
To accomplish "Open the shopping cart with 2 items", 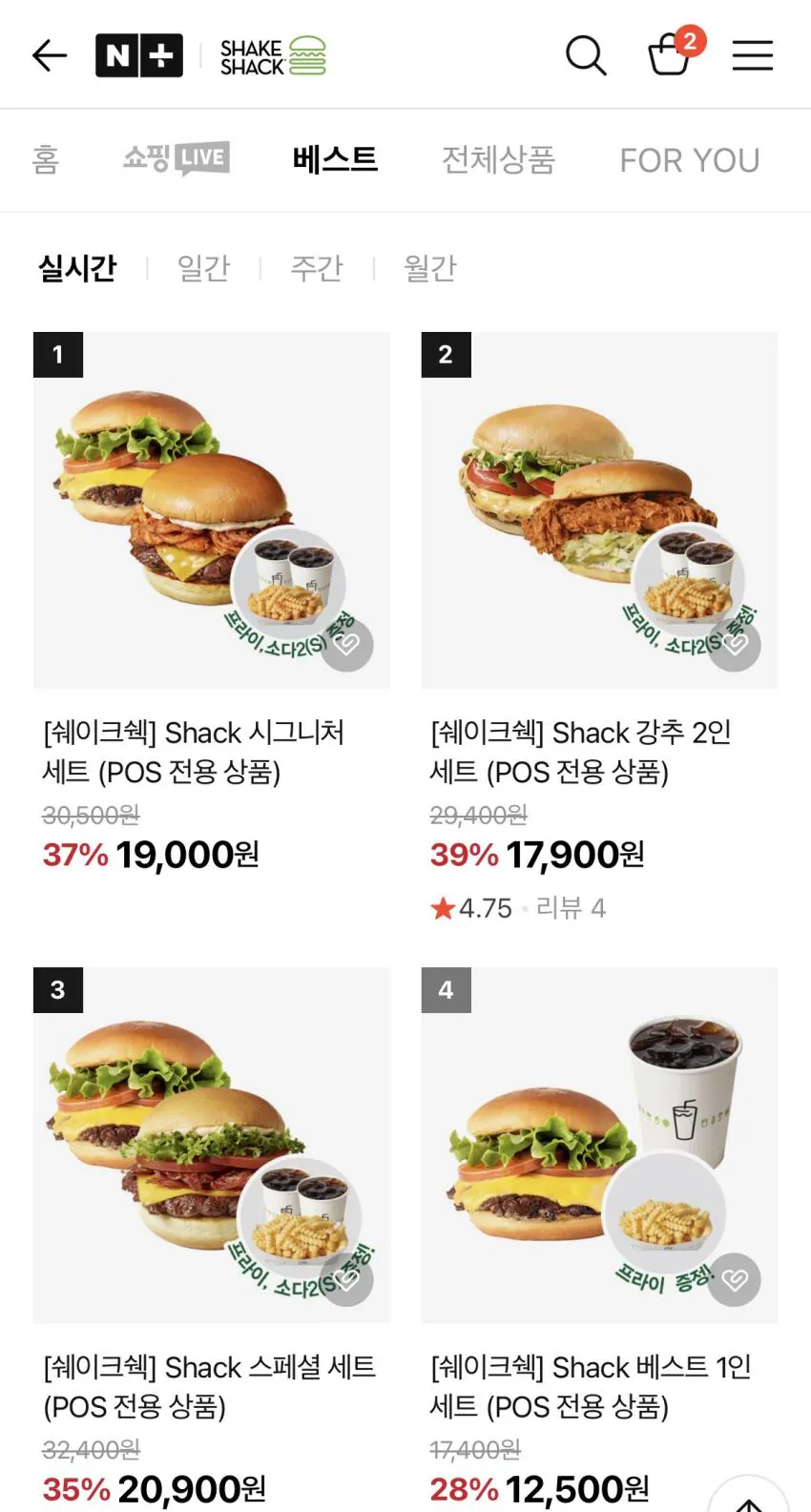I will pos(670,57).
